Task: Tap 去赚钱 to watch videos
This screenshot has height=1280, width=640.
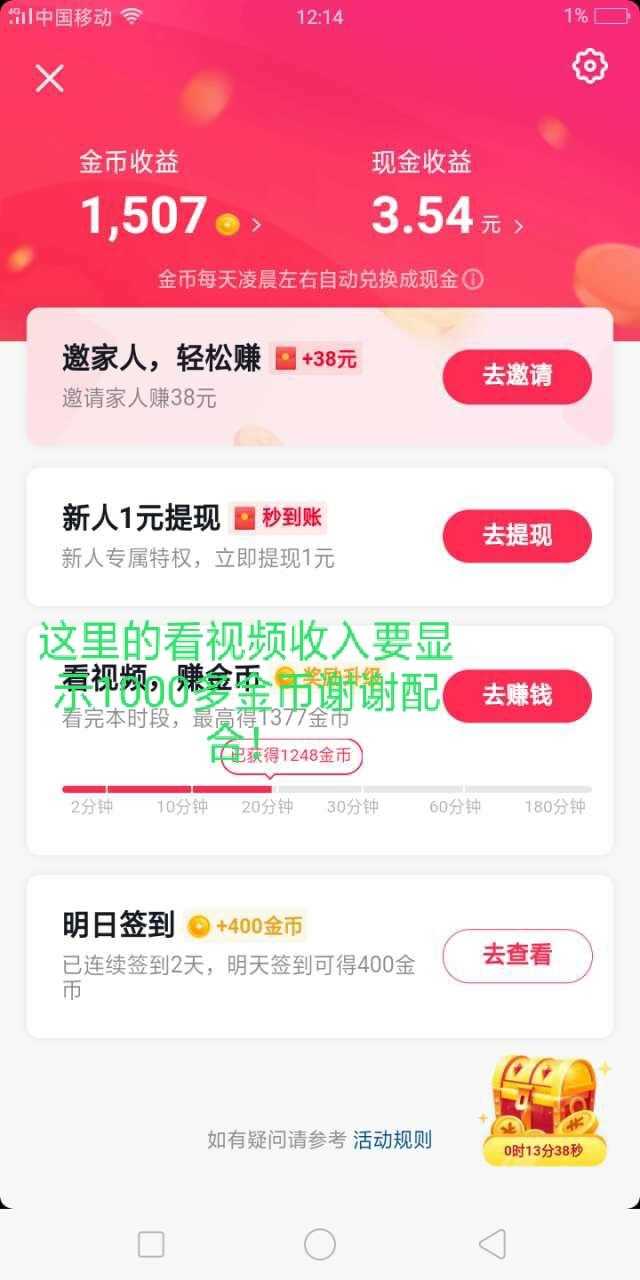Action: (517, 696)
